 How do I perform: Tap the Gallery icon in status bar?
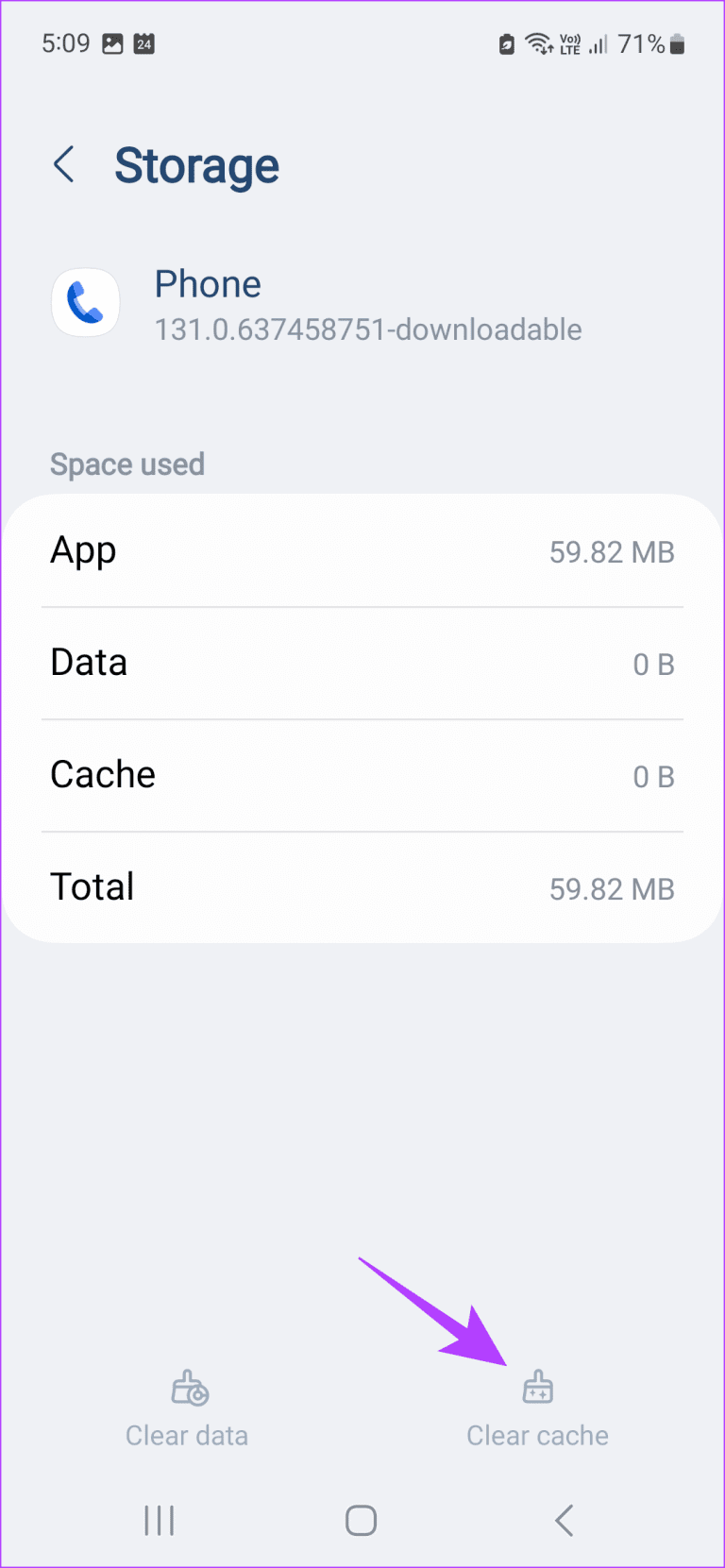[x=114, y=43]
